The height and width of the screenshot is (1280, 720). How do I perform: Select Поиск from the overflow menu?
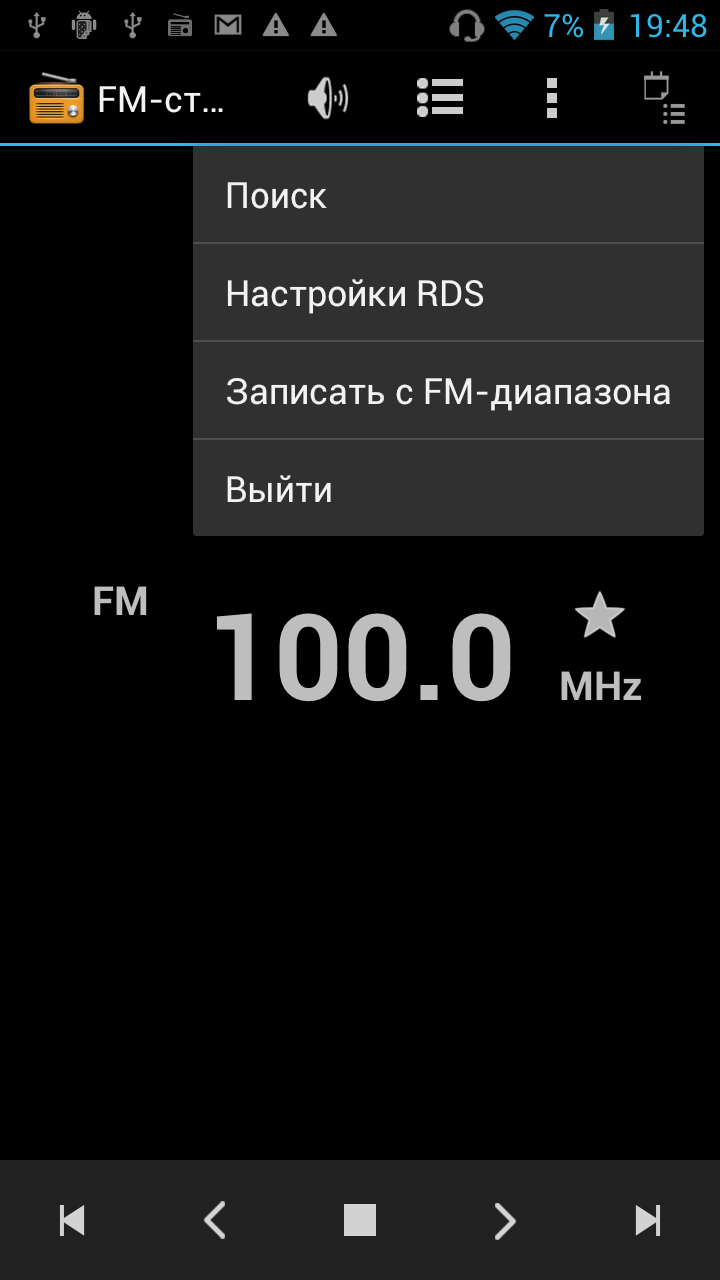tap(448, 196)
